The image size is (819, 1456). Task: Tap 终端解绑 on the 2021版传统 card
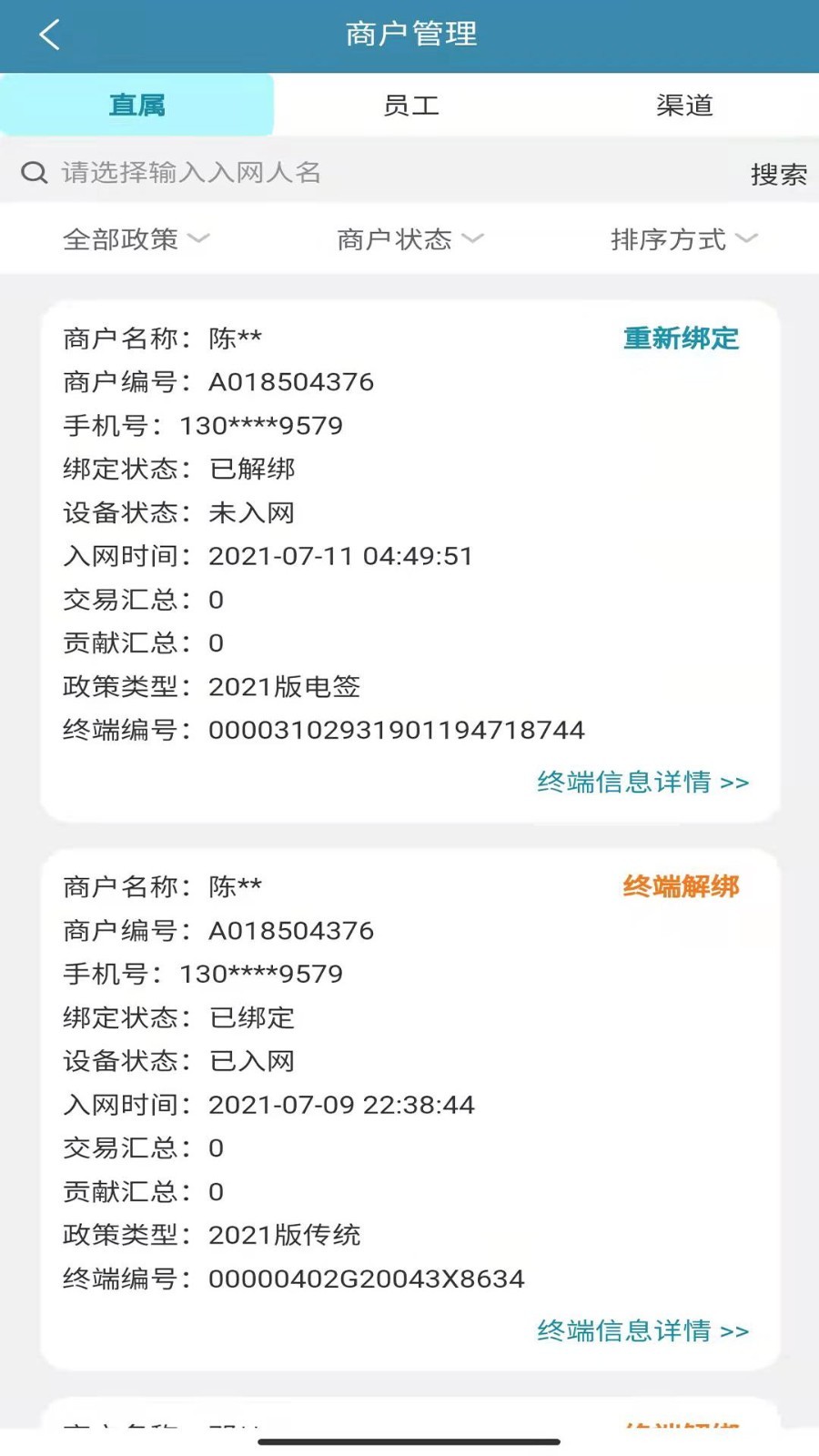pyautogui.click(x=681, y=886)
